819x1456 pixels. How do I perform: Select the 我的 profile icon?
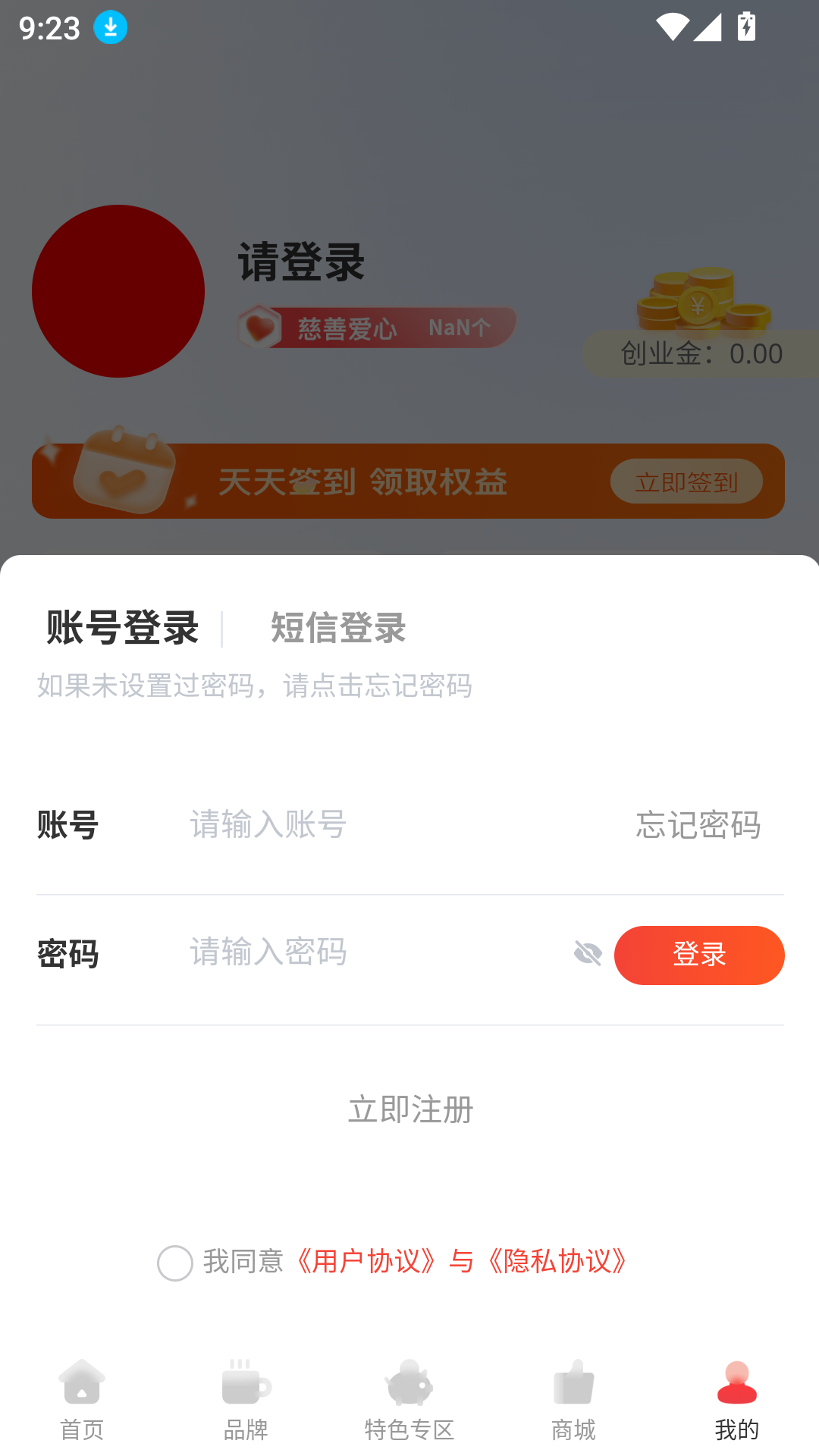point(736,1382)
